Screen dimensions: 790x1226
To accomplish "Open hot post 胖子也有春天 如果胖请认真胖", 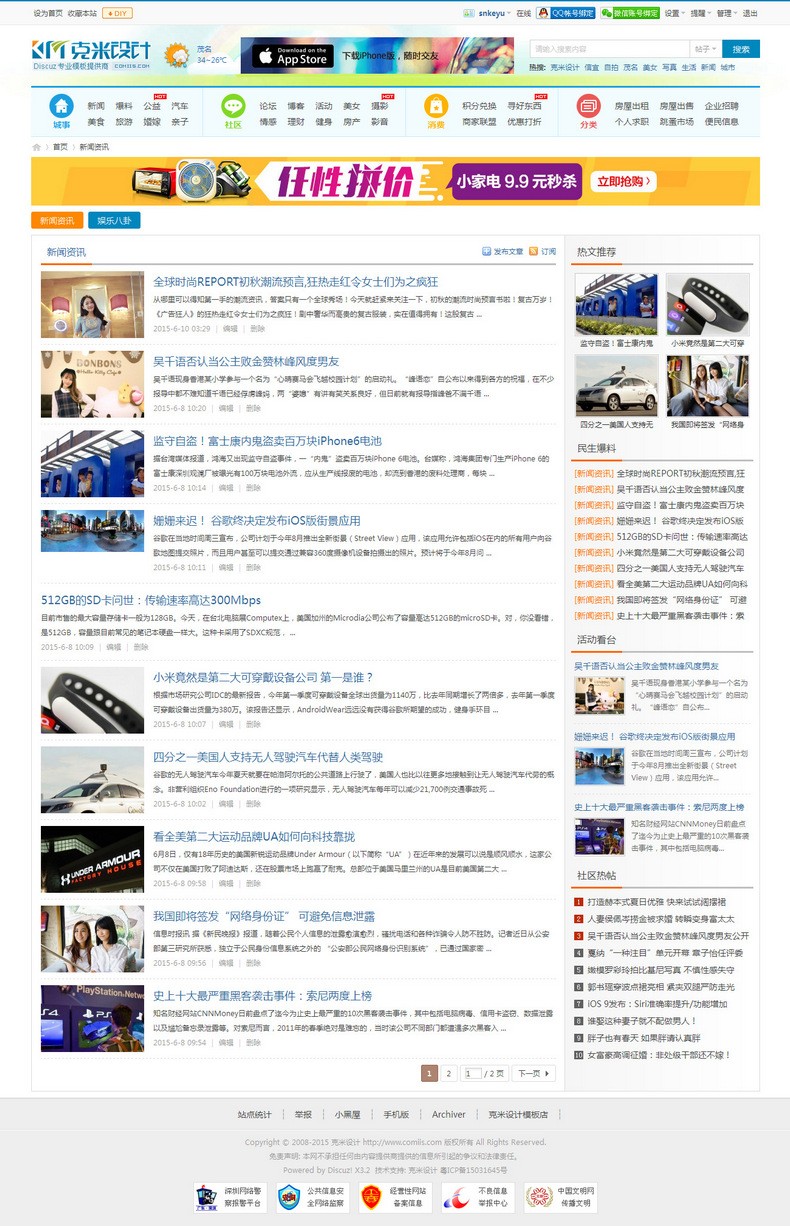I will tap(643, 1038).
